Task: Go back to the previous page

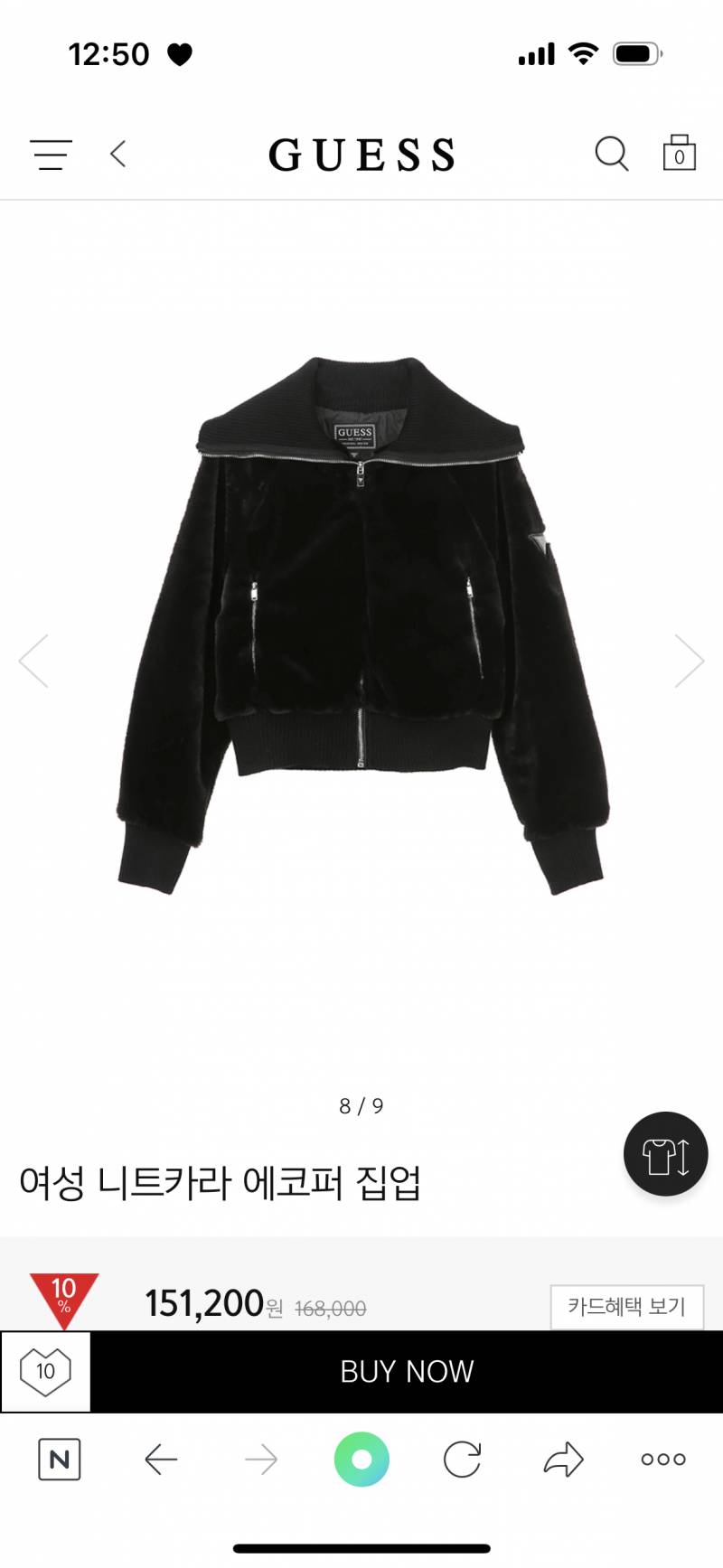Action: [x=118, y=154]
